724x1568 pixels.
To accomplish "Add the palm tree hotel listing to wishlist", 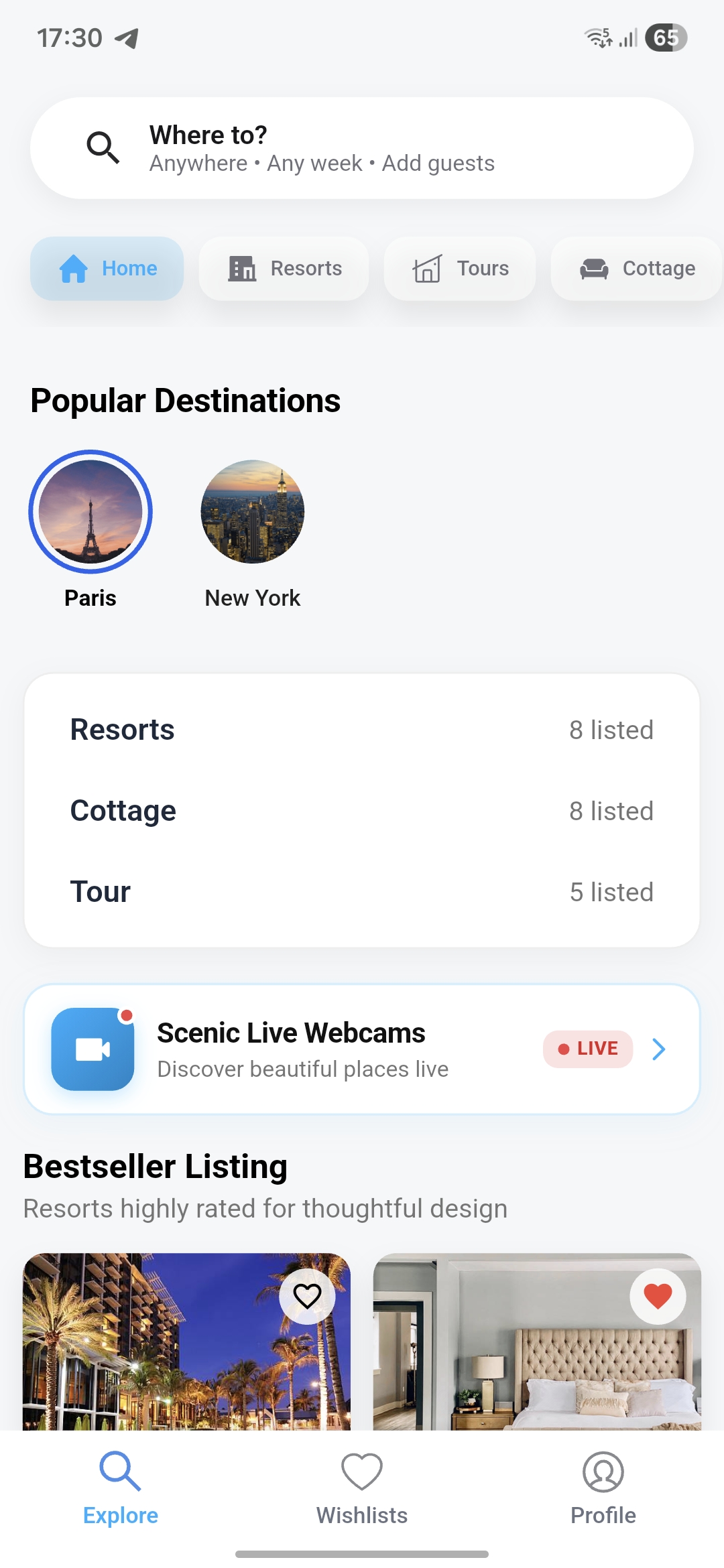I will pos(308,1297).
